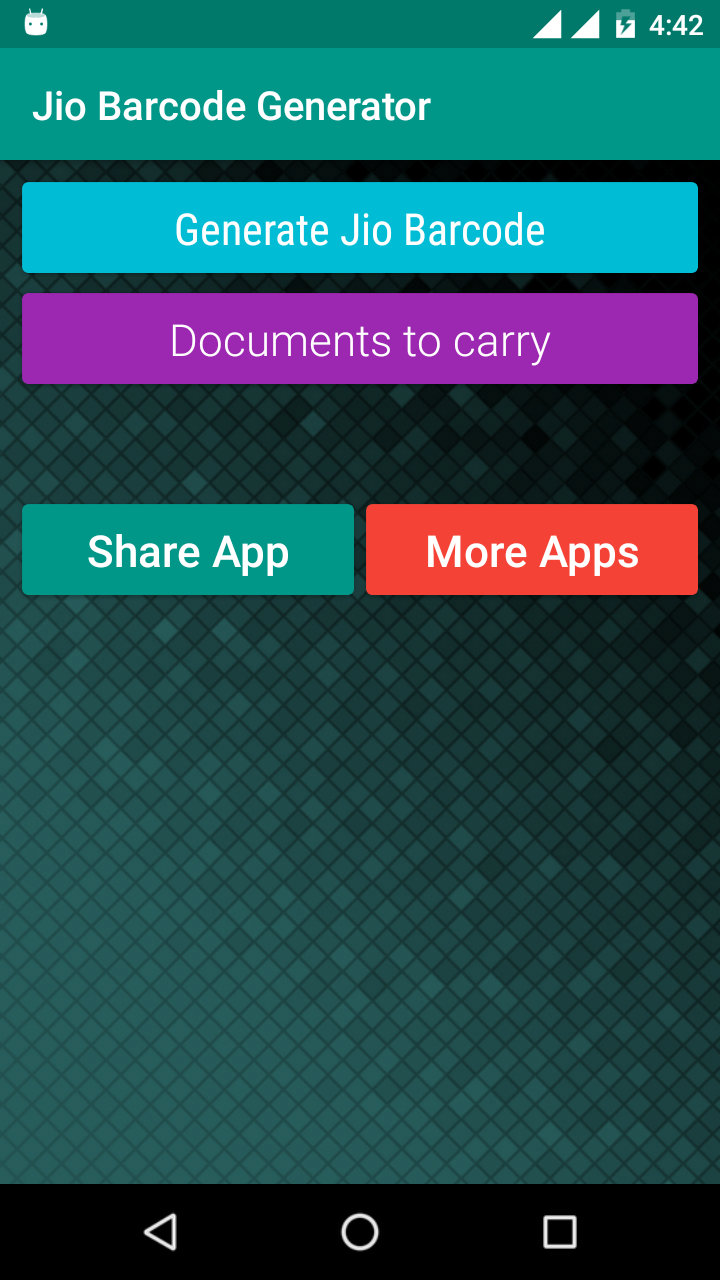Viewport: 720px width, 1280px height.
Task: Open Documents to carry
Action: [x=360, y=339]
